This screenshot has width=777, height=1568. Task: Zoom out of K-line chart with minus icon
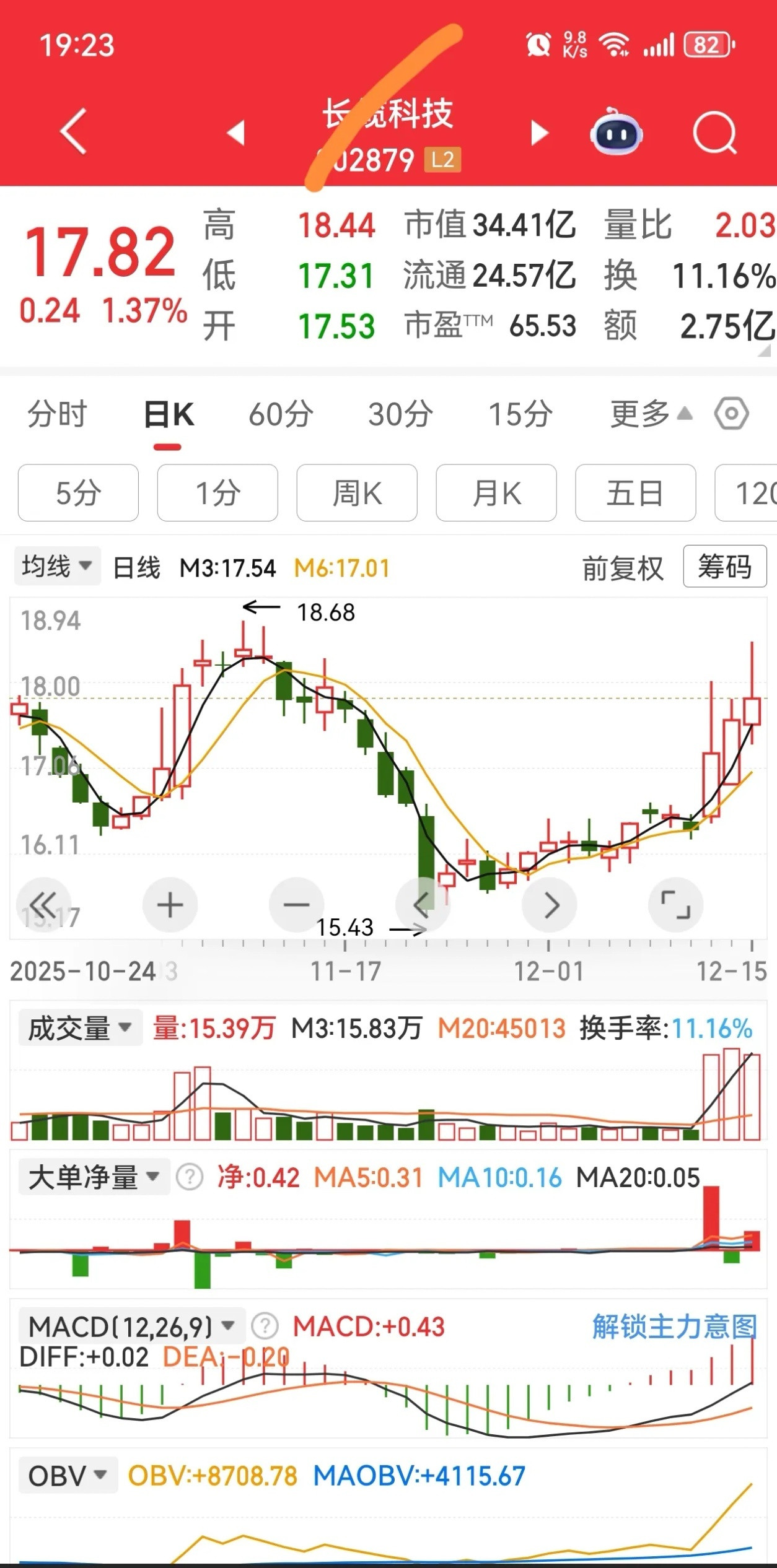(x=296, y=904)
